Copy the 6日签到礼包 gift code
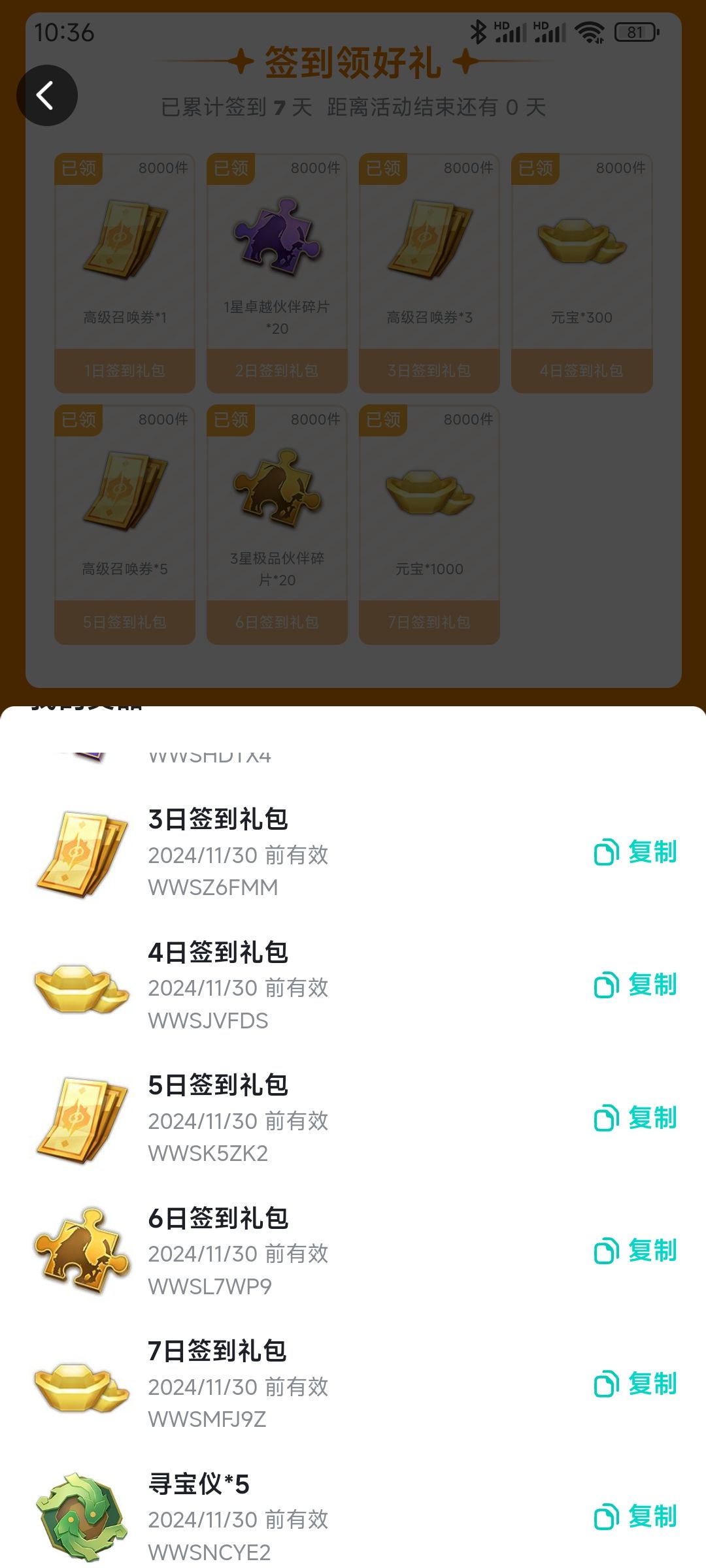 point(635,1250)
